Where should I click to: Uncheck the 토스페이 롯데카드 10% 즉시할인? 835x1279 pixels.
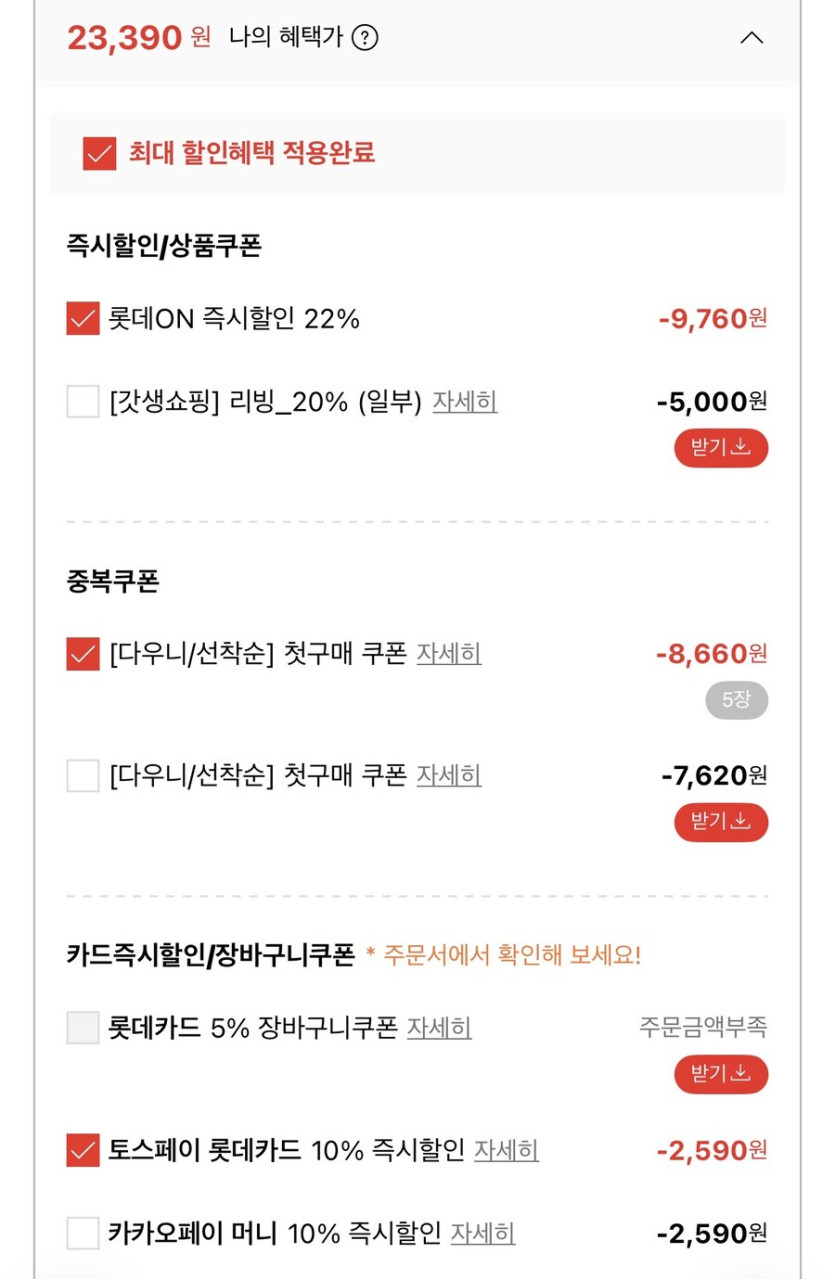point(81,1150)
